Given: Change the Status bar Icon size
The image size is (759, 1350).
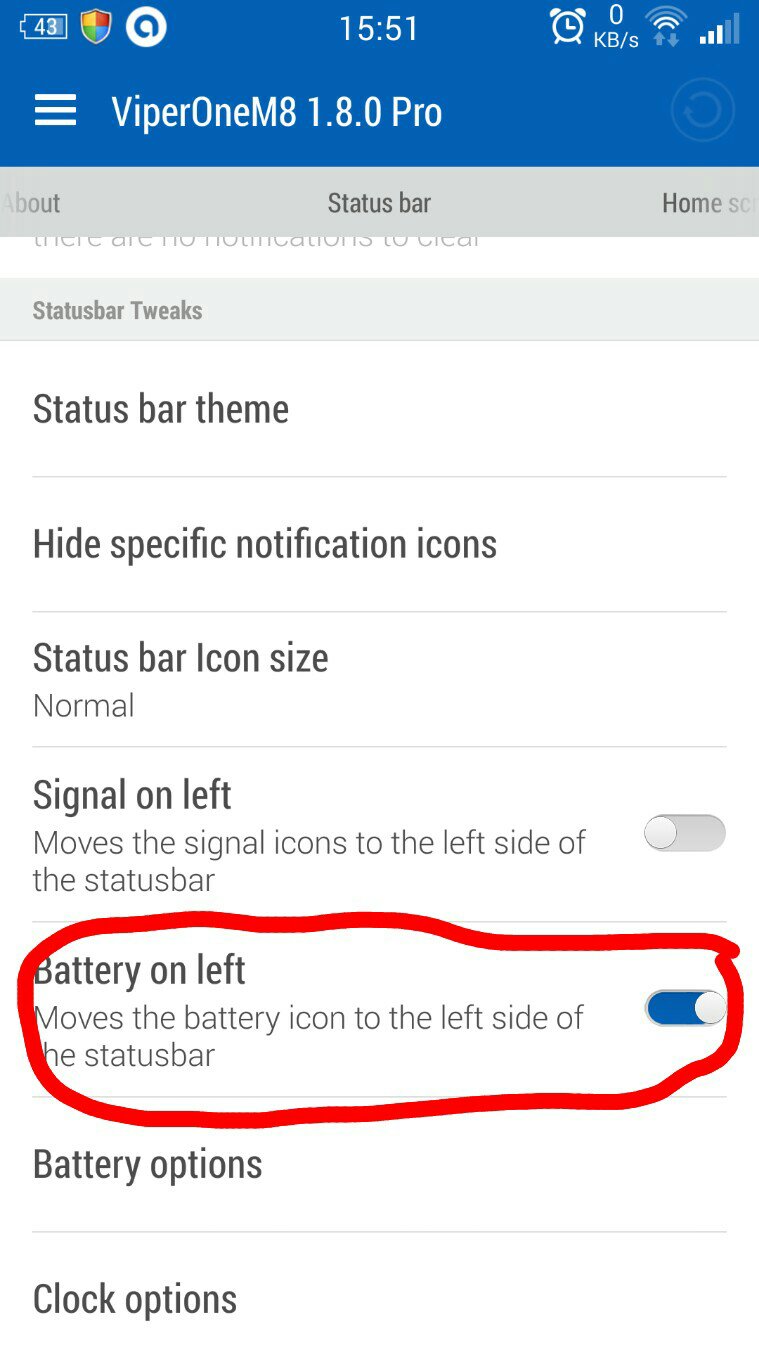Looking at the screenshot, I should (x=379, y=680).
